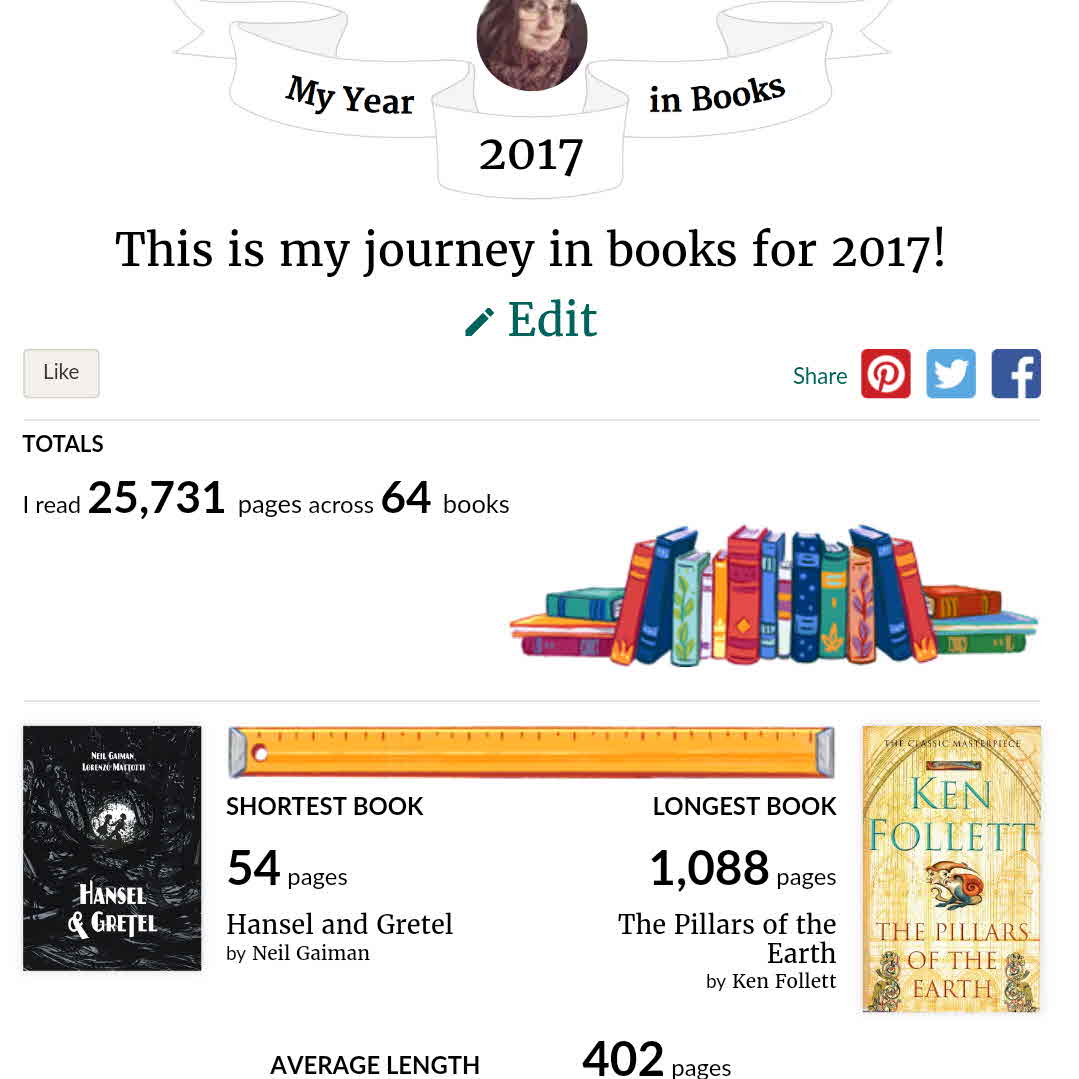The width and height of the screenshot is (1079, 1079).
Task: View author Neil Gaiman
Action: (311, 953)
